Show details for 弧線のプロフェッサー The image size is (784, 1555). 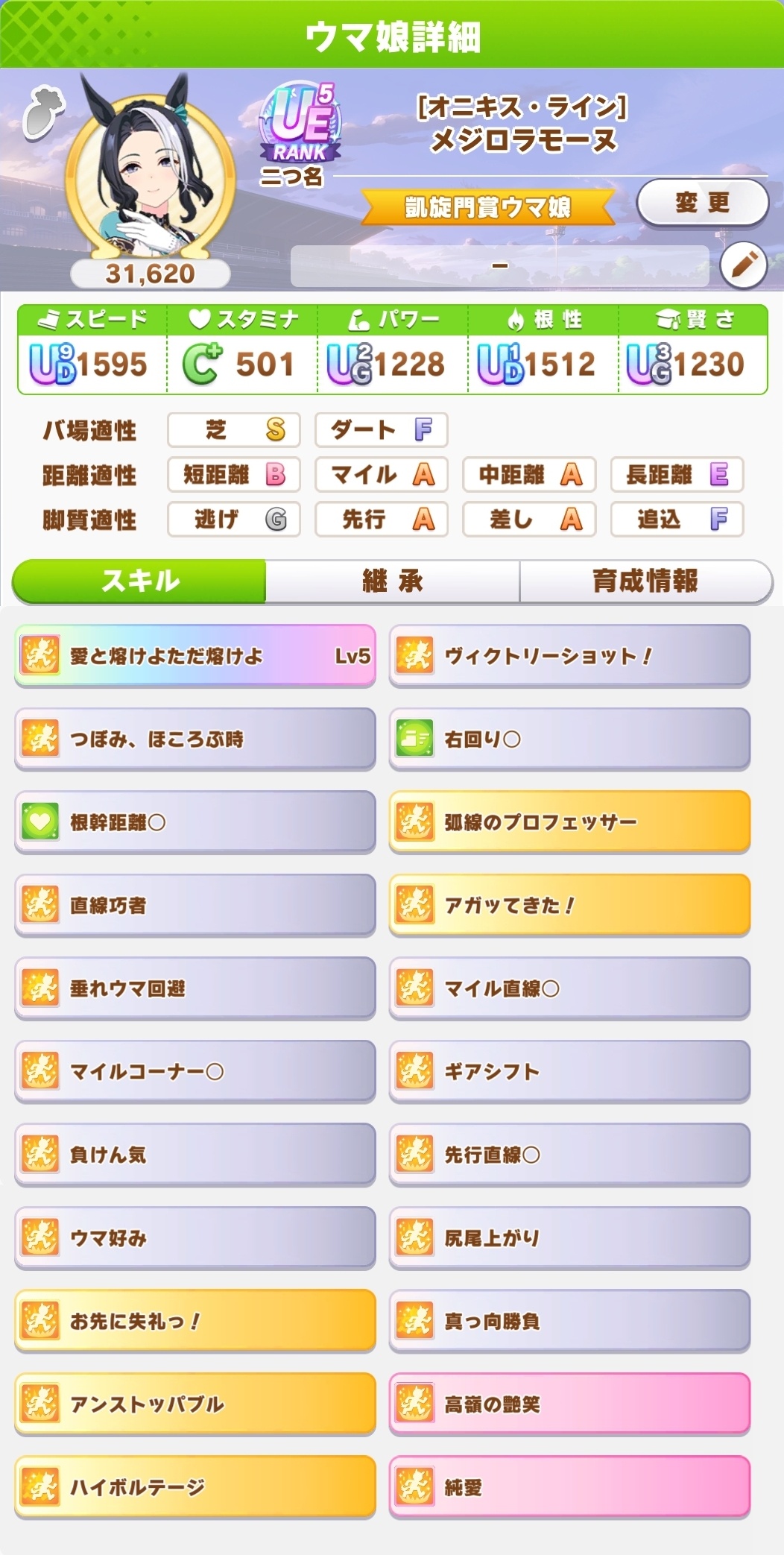click(x=569, y=822)
